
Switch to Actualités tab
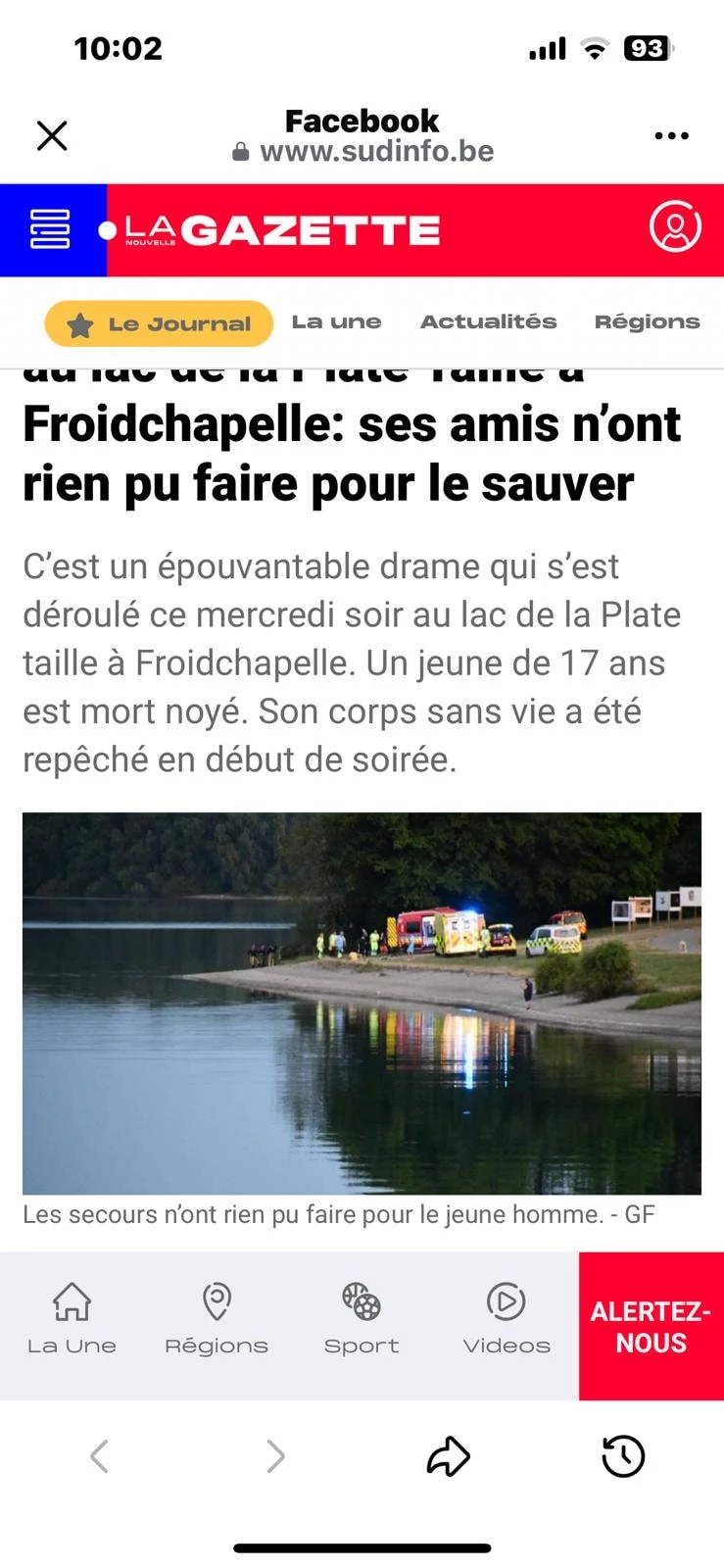click(488, 321)
